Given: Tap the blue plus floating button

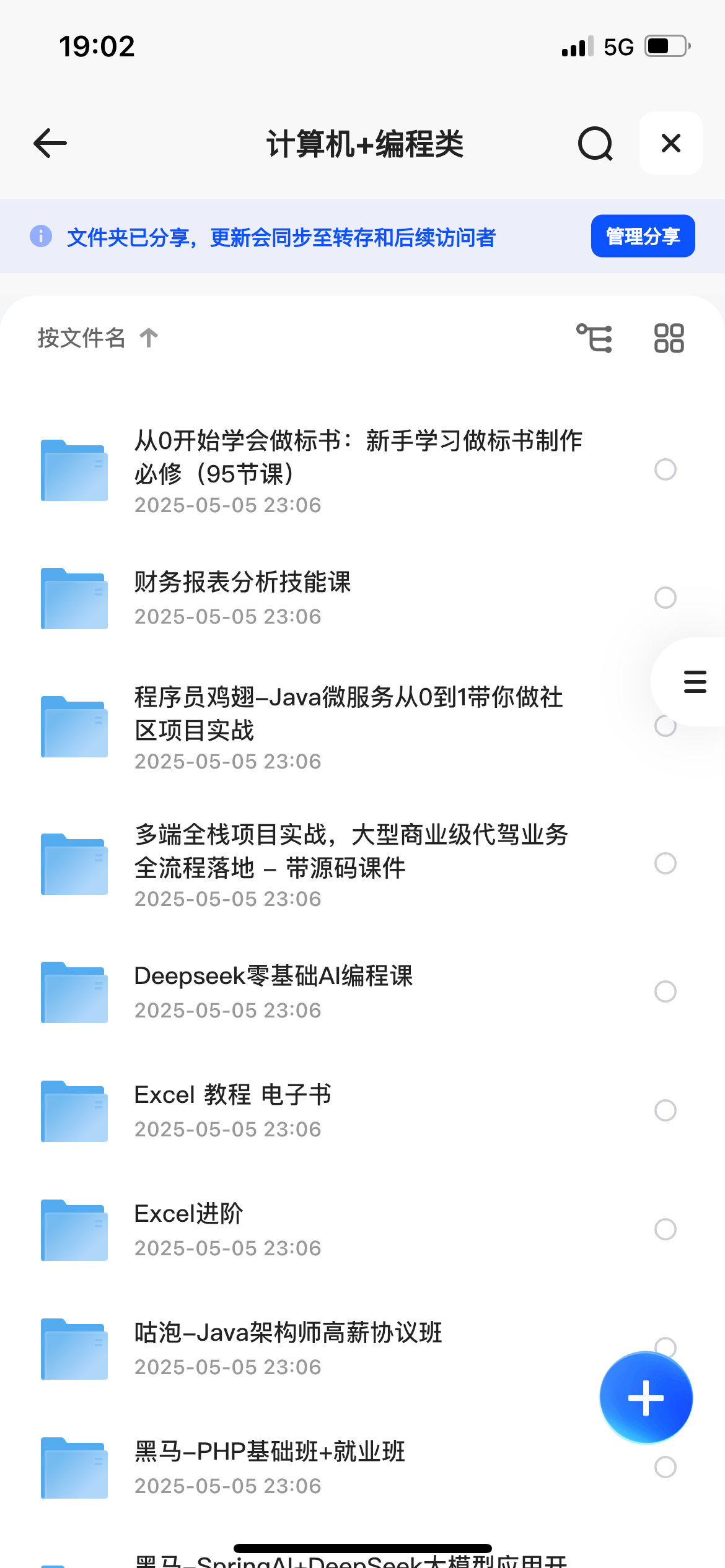Looking at the screenshot, I should (x=646, y=1398).
